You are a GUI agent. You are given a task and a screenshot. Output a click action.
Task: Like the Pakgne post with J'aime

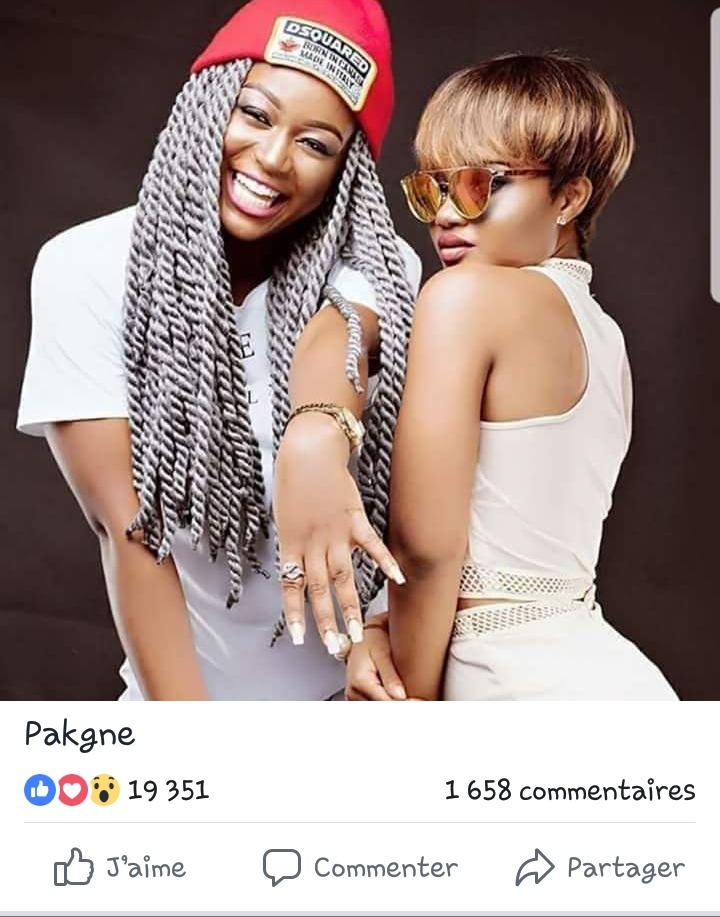tap(120, 867)
